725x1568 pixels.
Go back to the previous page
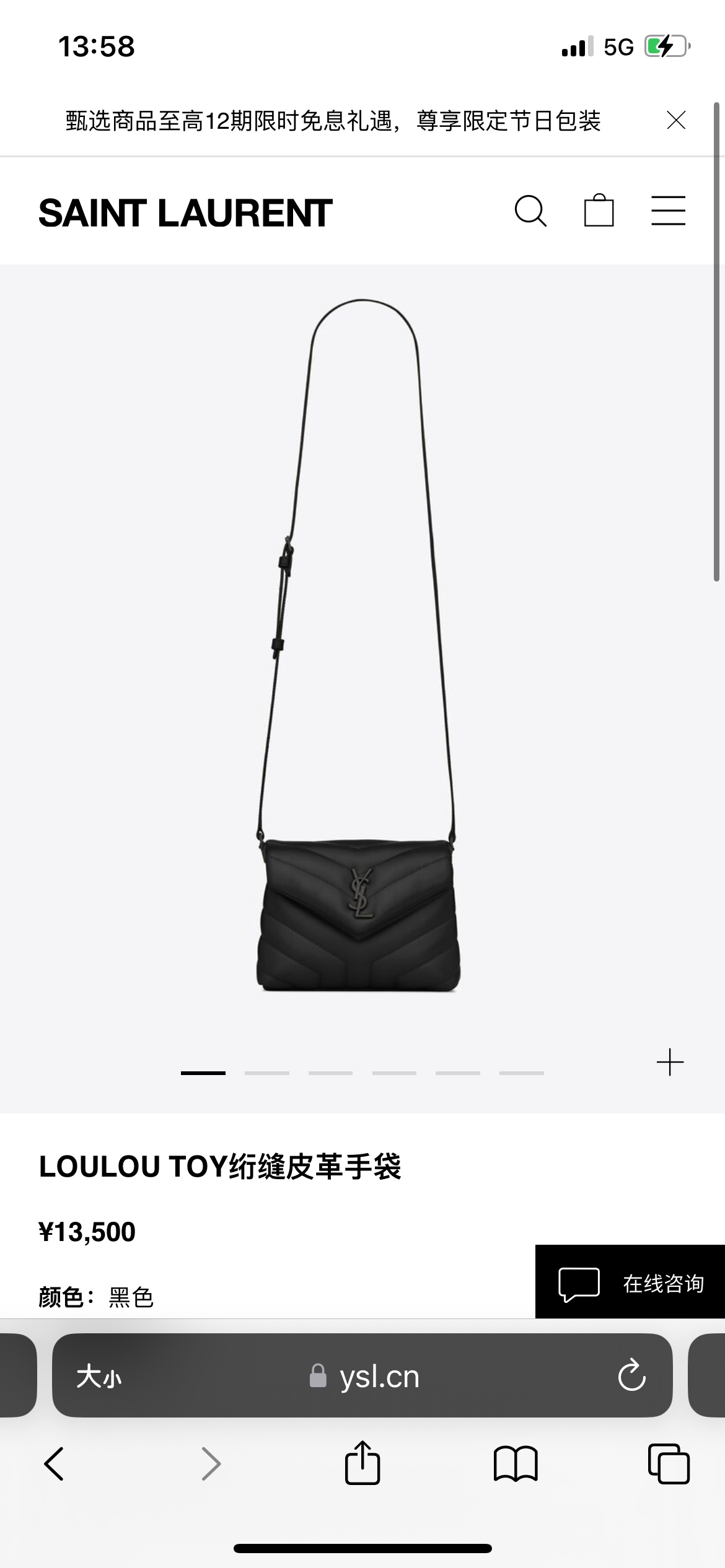55,1464
